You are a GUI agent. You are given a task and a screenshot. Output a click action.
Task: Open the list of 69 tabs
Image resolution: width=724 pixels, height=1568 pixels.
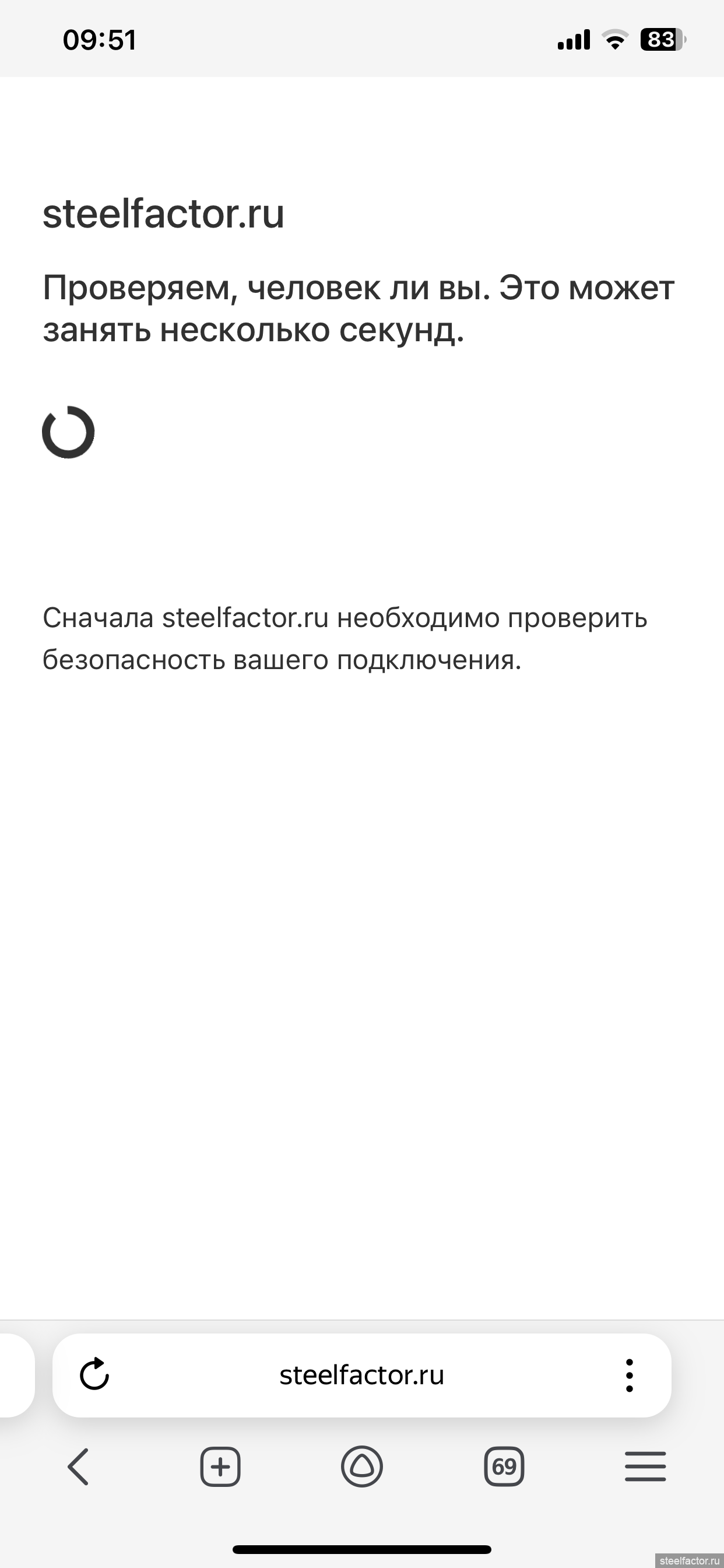click(504, 1466)
